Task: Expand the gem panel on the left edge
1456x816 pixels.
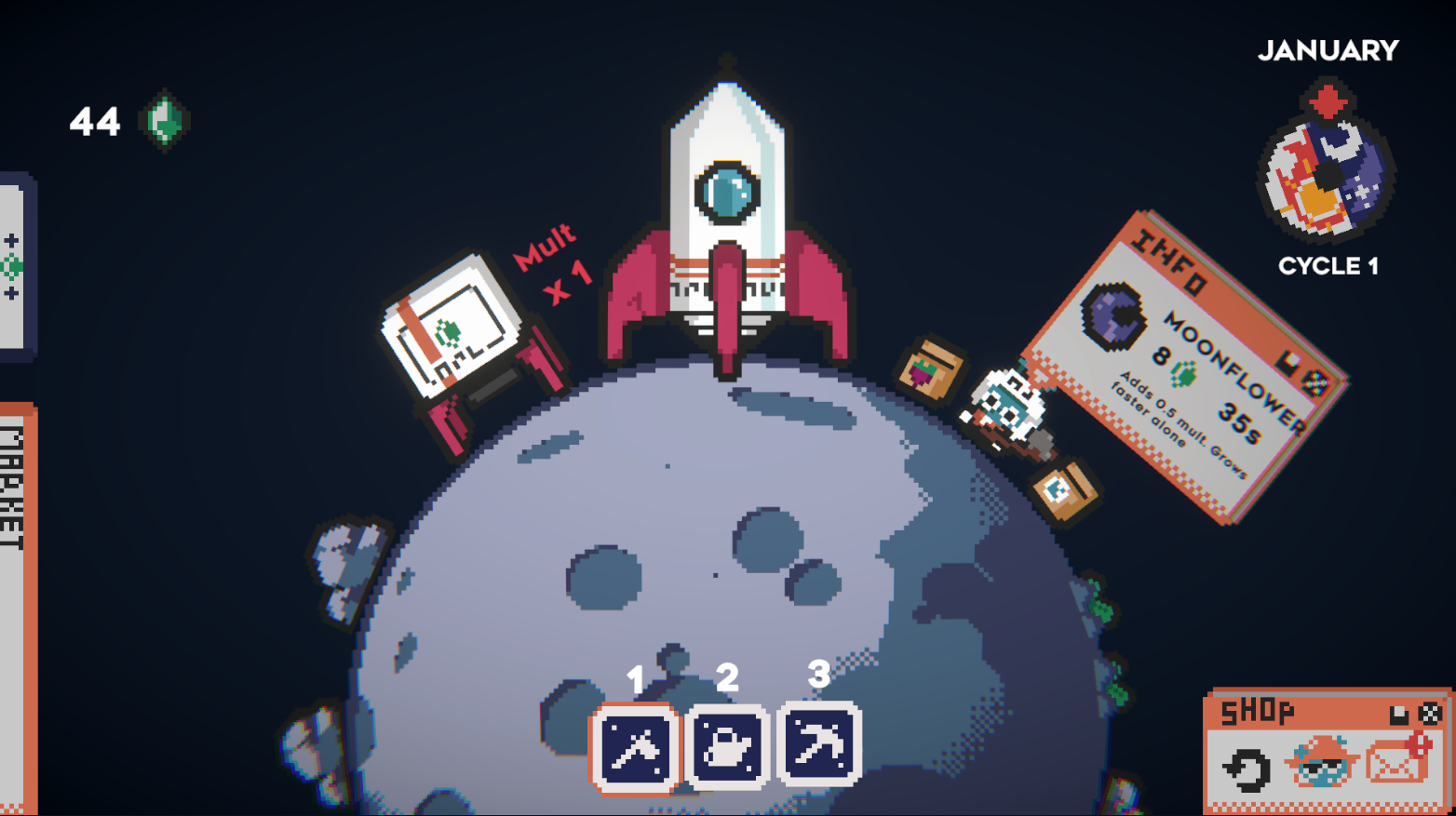Action: [12, 267]
